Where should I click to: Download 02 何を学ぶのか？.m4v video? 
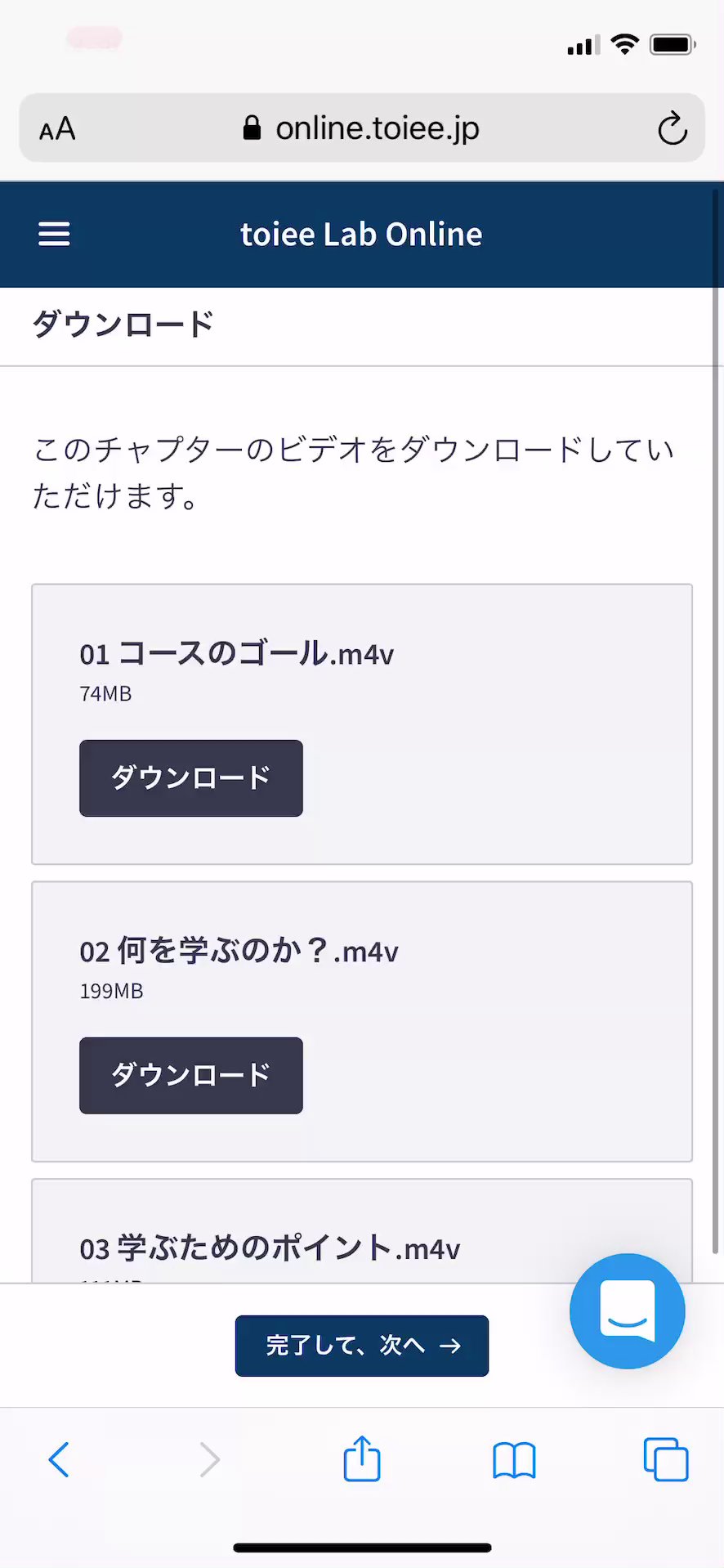[190, 1075]
